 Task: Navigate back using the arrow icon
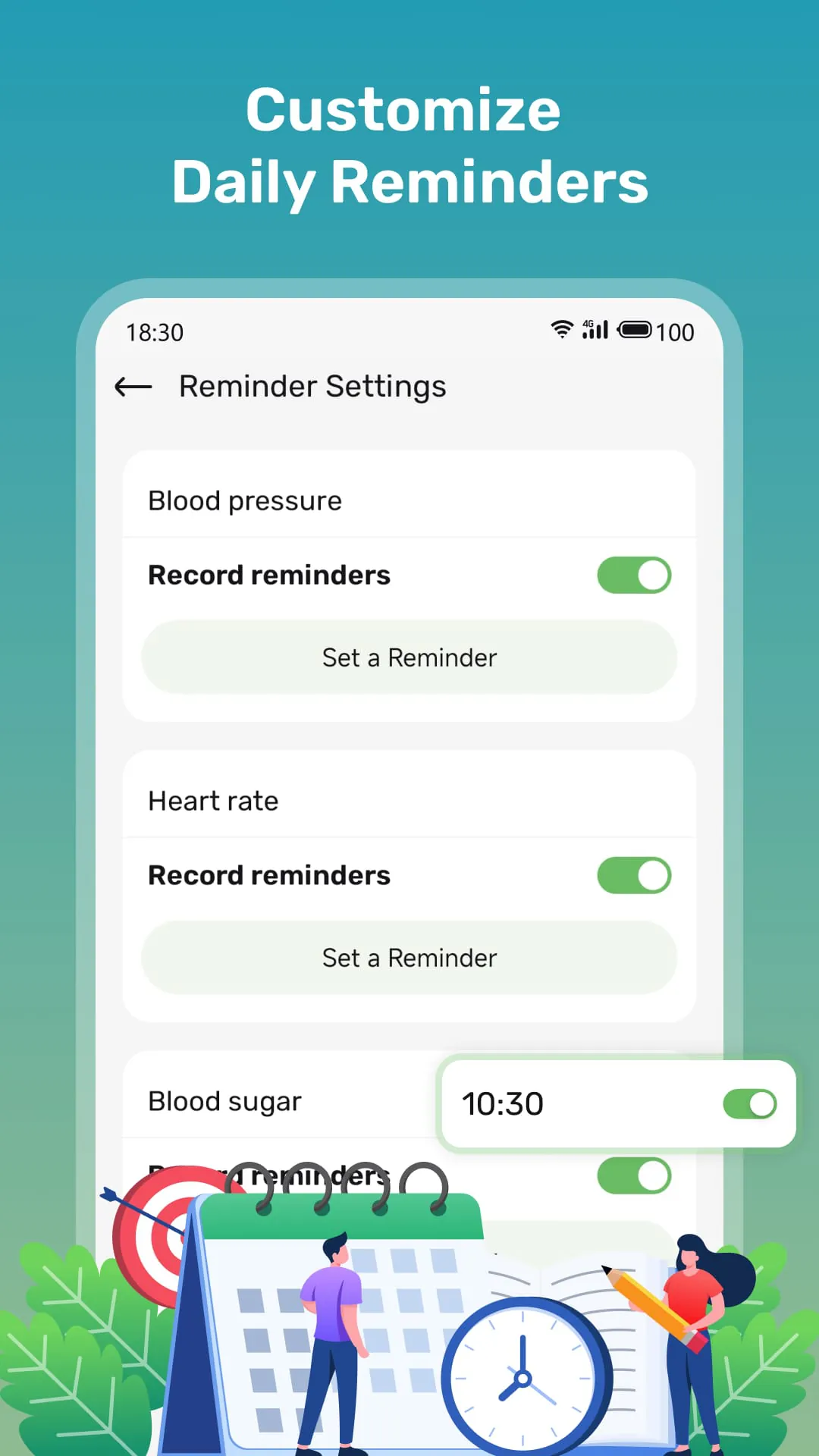coord(132,387)
